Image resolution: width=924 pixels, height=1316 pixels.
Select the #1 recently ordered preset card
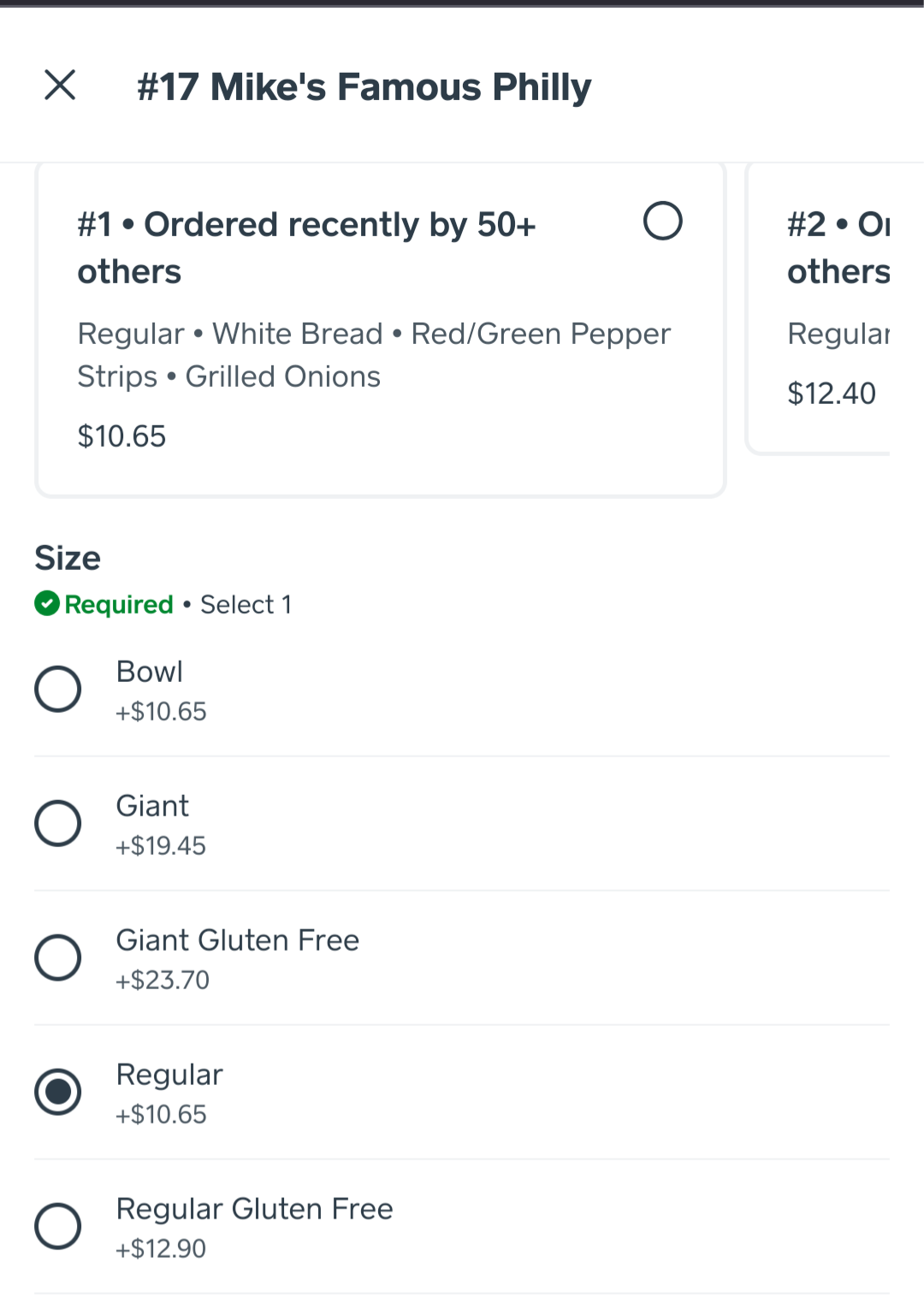click(662, 221)
